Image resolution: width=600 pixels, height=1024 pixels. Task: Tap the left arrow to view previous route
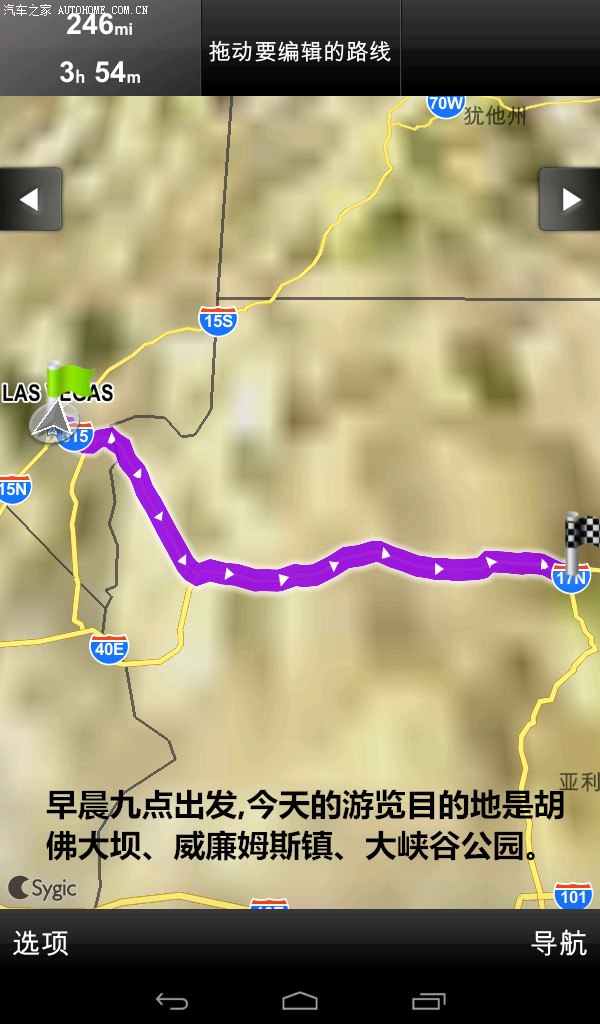point(30,199)
